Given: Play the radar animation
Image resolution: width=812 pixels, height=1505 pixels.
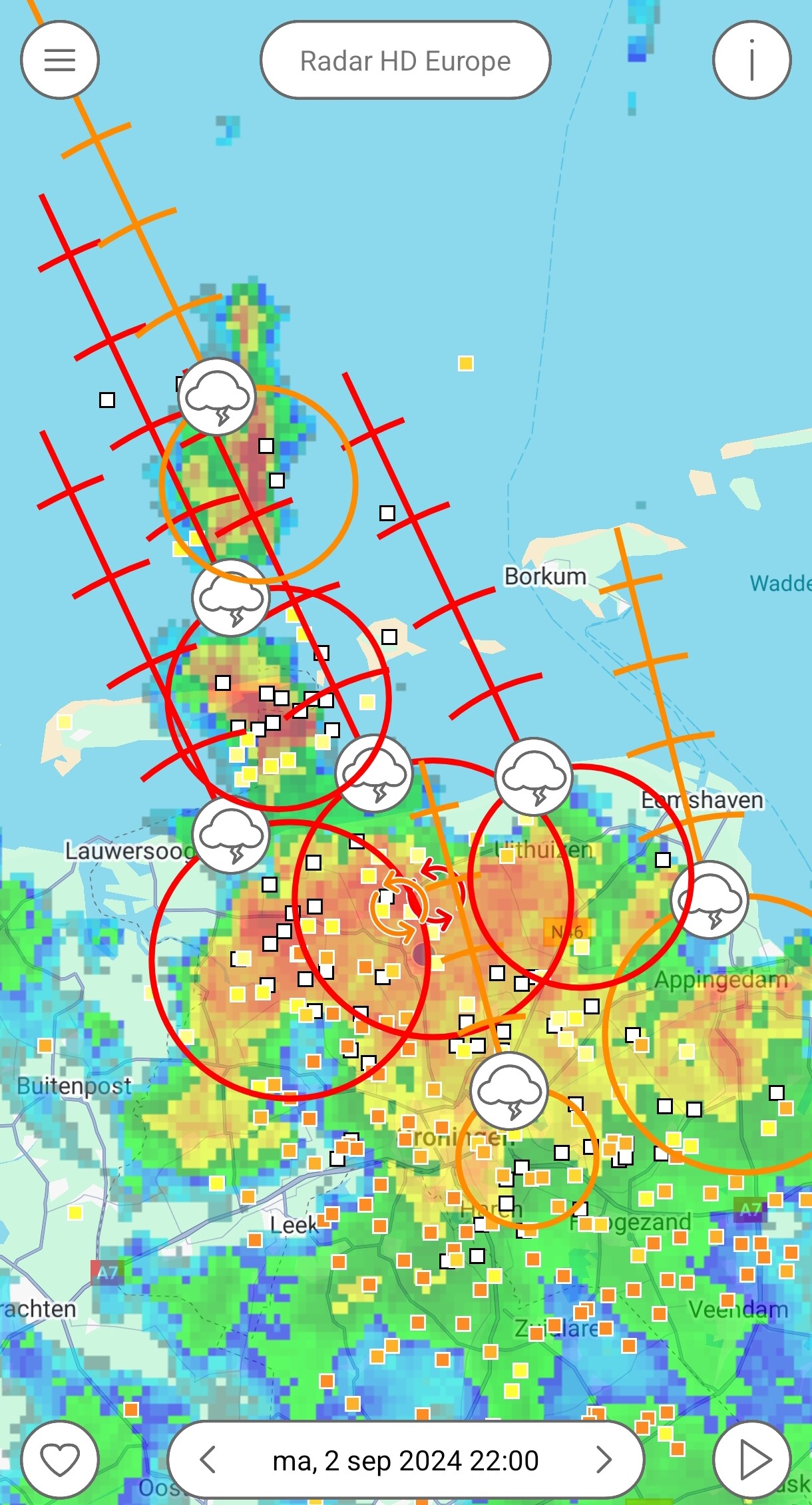Looking at the screenshot, I should coord(752,1460).
